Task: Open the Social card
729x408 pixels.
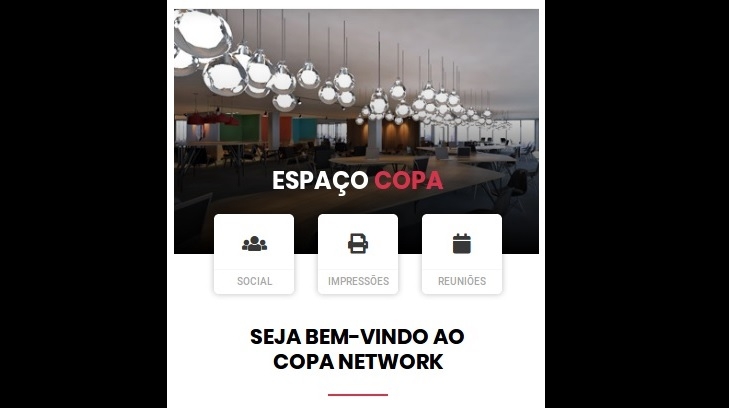Action: pyautogui.click(x=254, y=254)
